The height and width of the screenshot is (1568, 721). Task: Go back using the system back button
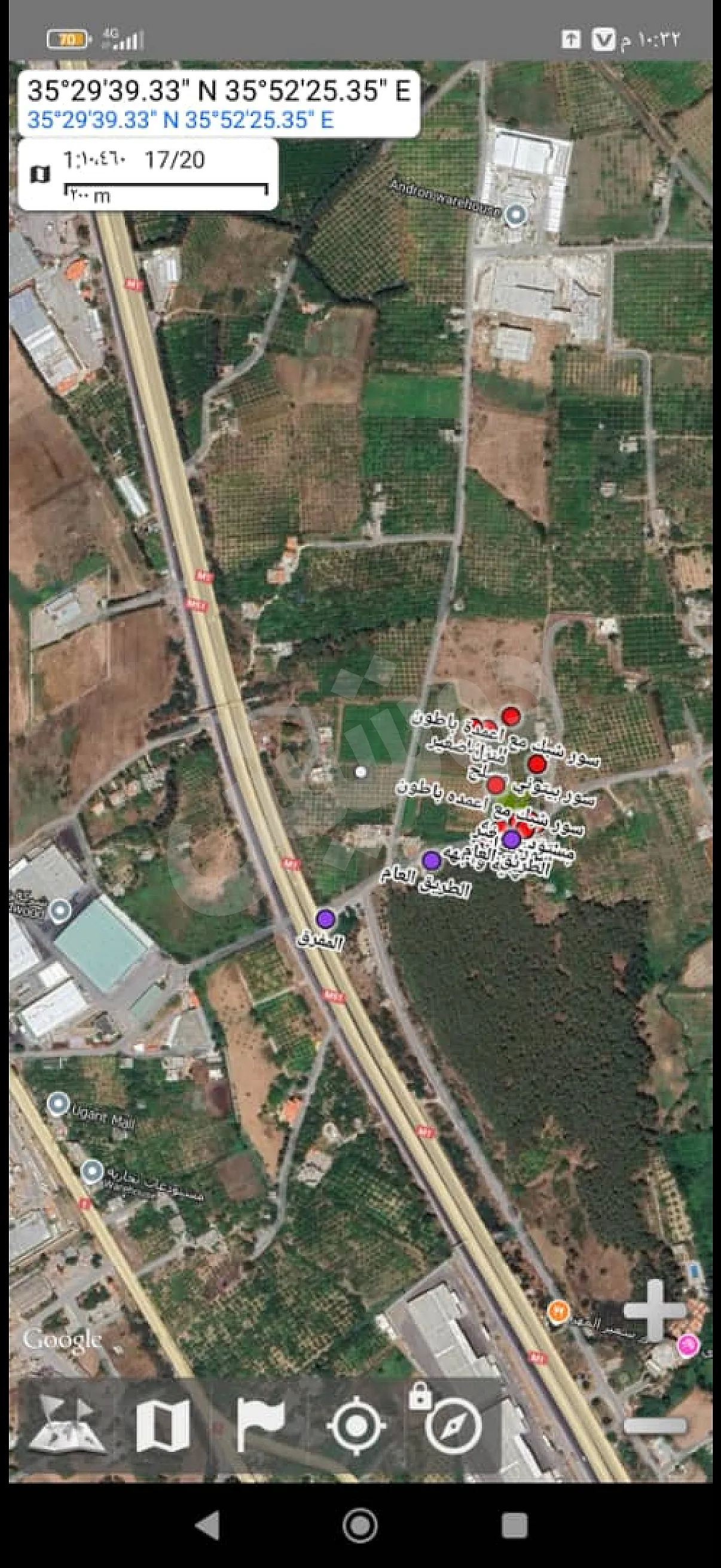tap(206, 1526)
